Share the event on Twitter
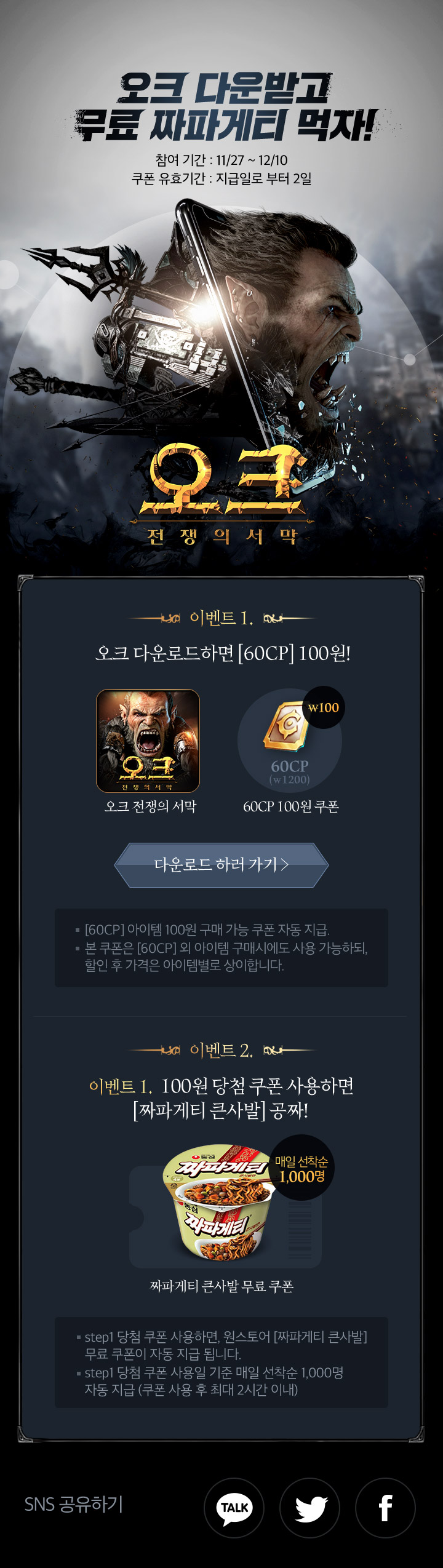This screenshot has width=443, height=1568. click(x=309, y=1508)
